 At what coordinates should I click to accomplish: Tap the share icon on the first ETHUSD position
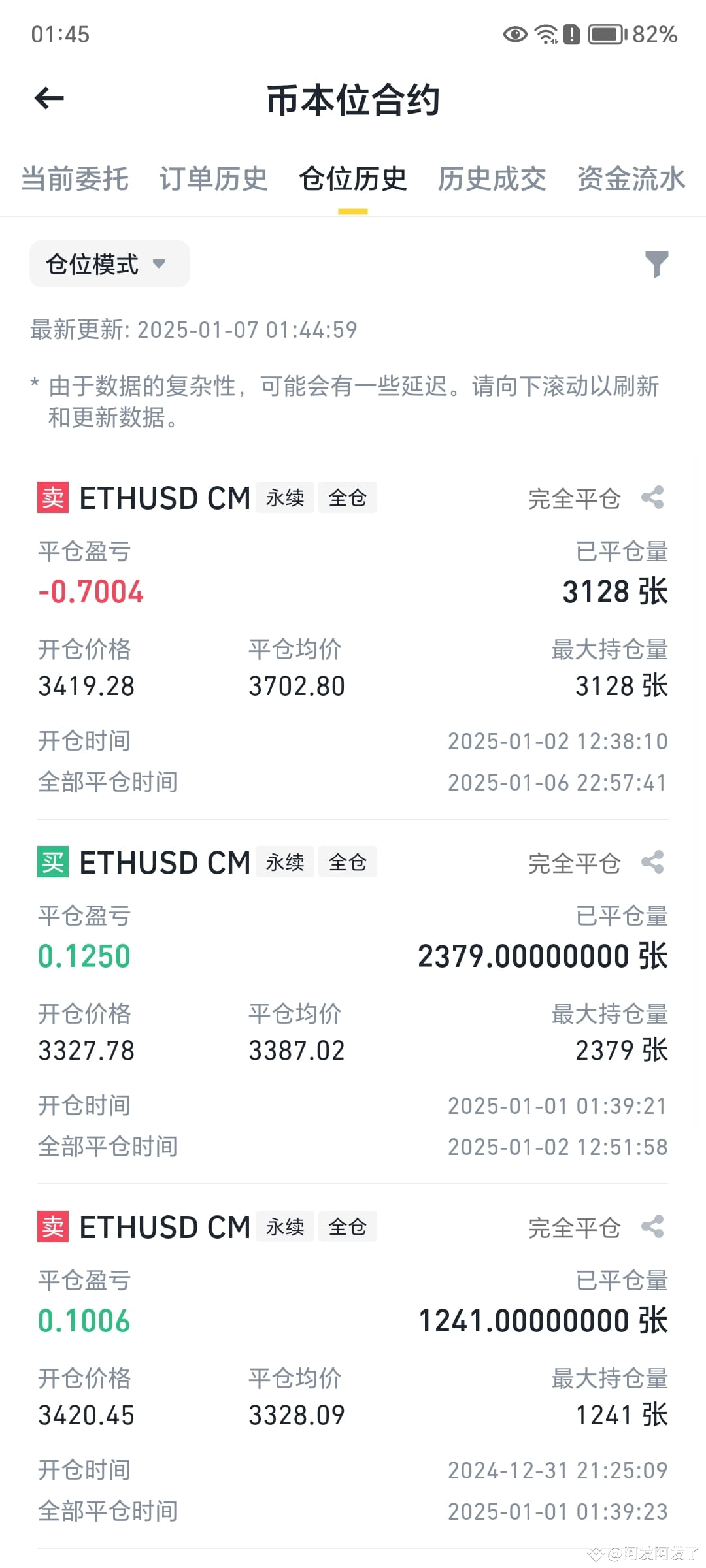point(654,497)
